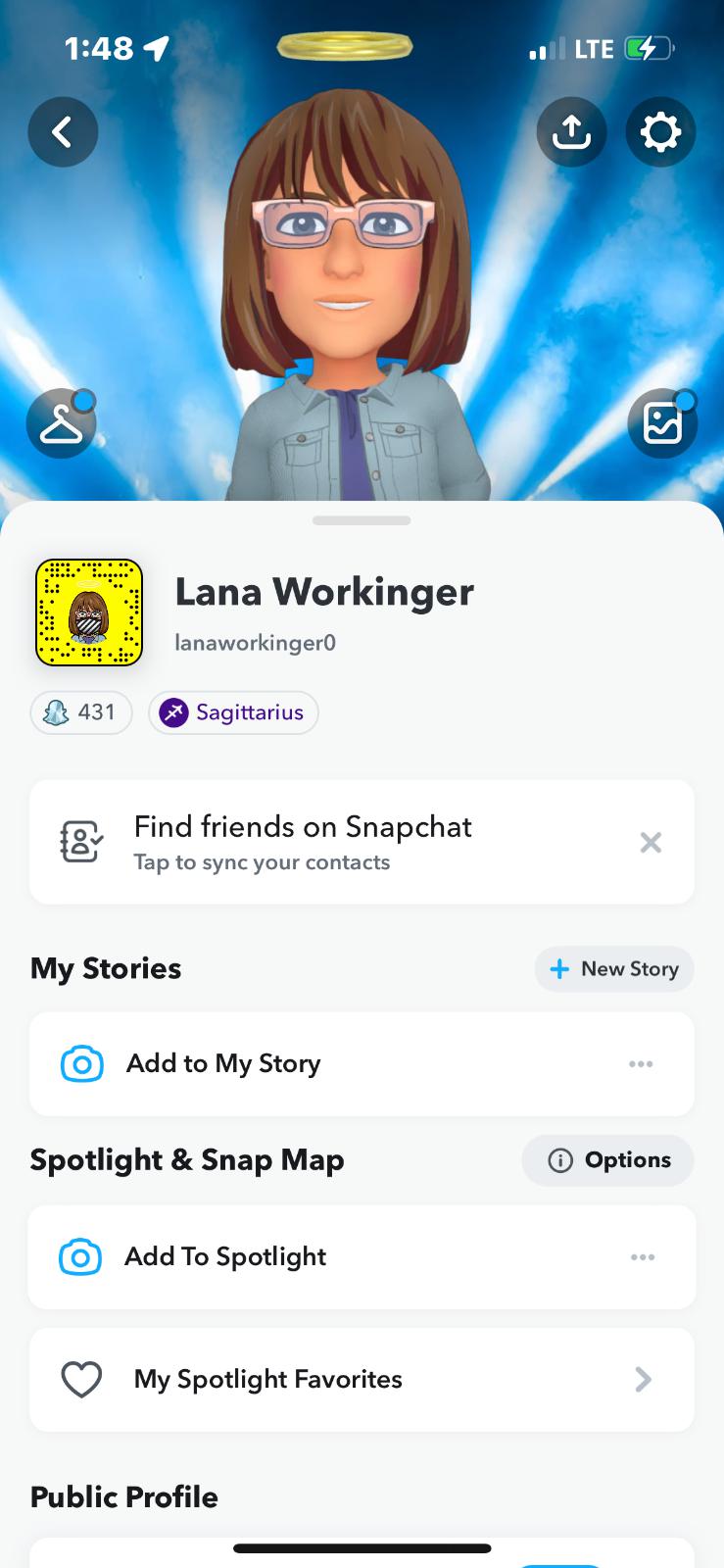Change profile background with picture icon
The width and height of the screenshot is (724, 1568).
(x=662, y=424)
